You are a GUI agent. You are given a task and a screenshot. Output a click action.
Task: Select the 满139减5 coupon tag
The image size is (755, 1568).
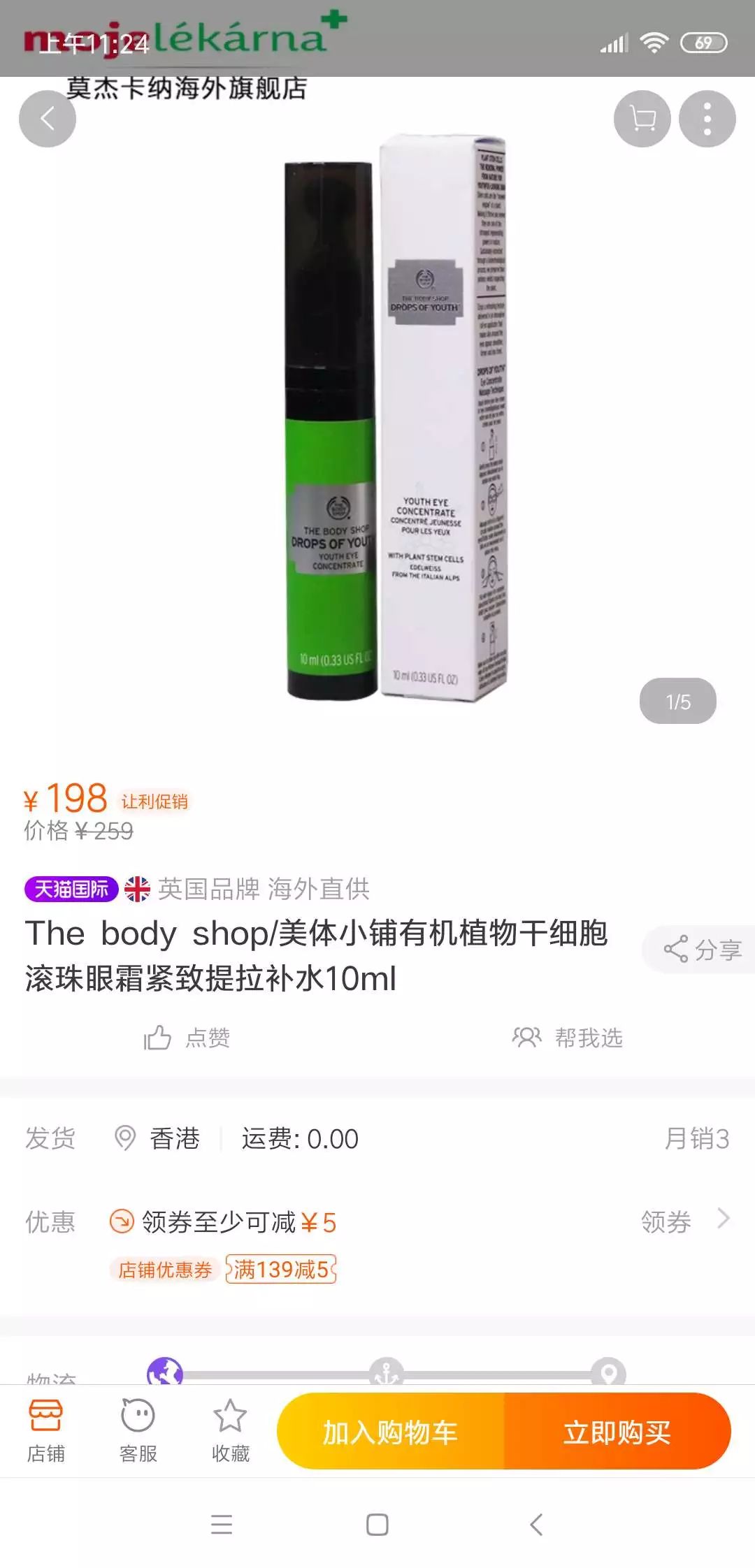pyautogui.click(x=281, y=1269)
